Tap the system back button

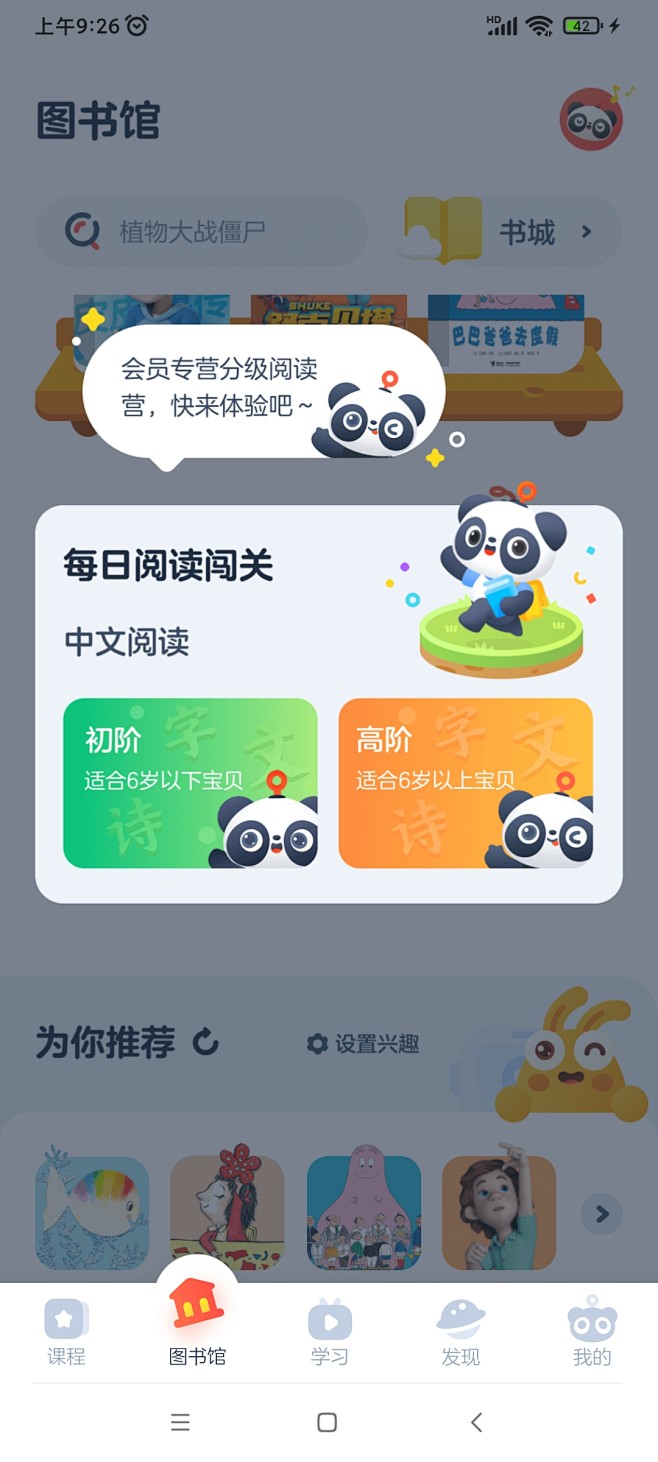tap(476, 1422)
